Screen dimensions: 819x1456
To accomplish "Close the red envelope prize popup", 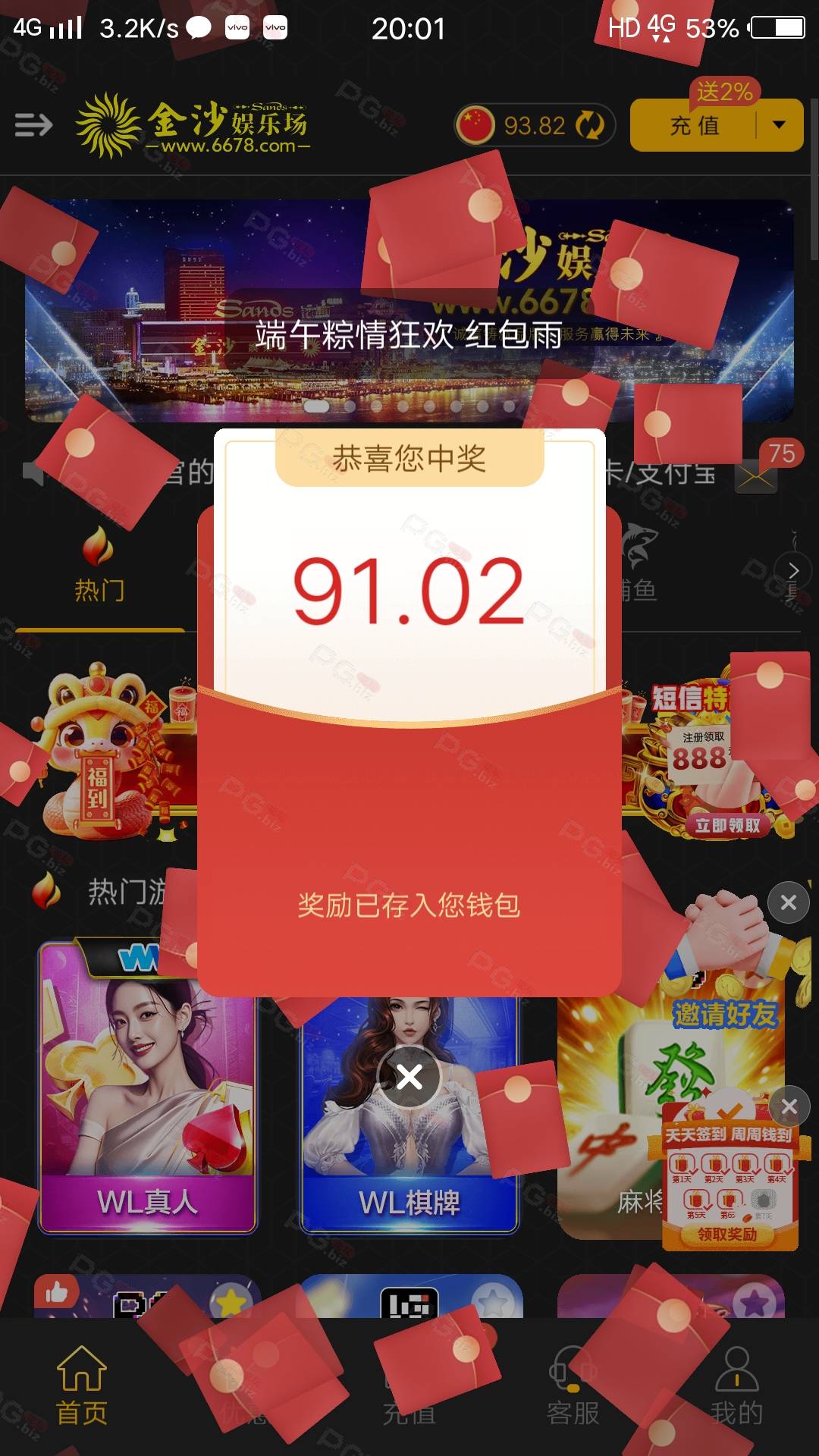I will 409,1076.
